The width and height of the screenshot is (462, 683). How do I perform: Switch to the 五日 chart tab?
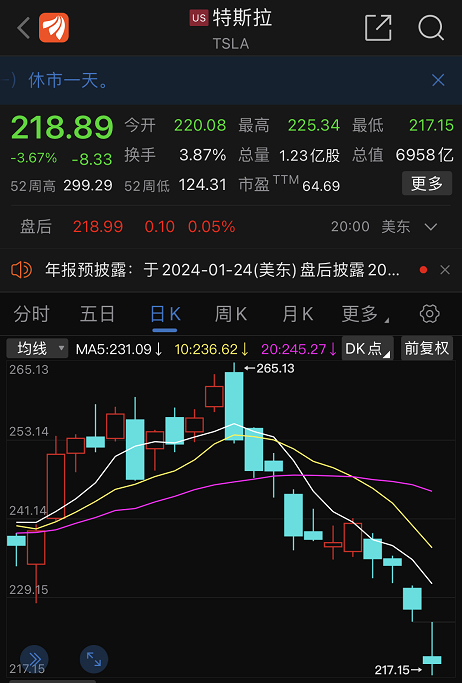(97, 314)
